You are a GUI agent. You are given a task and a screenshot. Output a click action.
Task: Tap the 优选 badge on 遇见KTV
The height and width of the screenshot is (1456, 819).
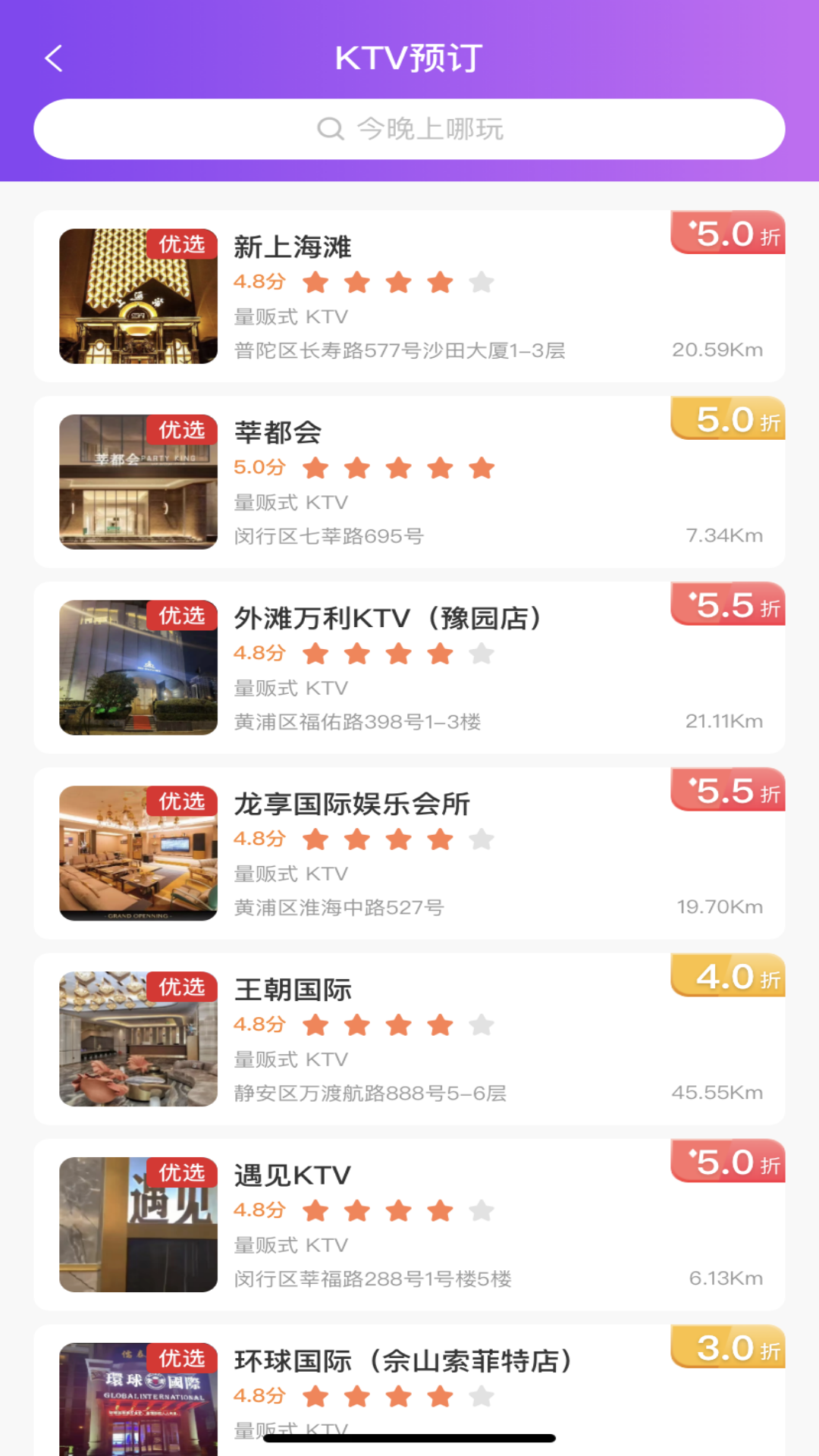(181, 1173)
